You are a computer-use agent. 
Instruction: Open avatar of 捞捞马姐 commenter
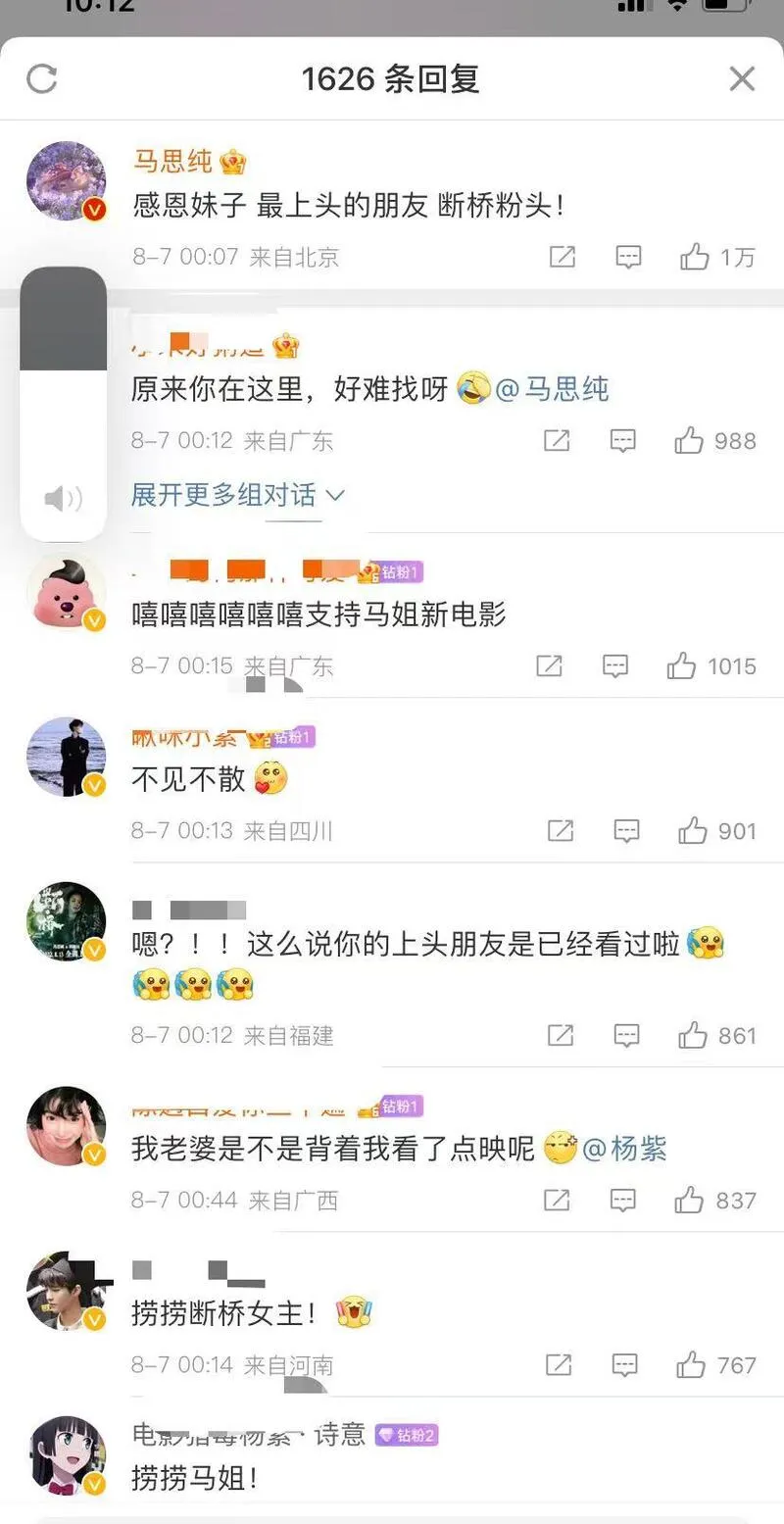click(x=66, y=1454)
